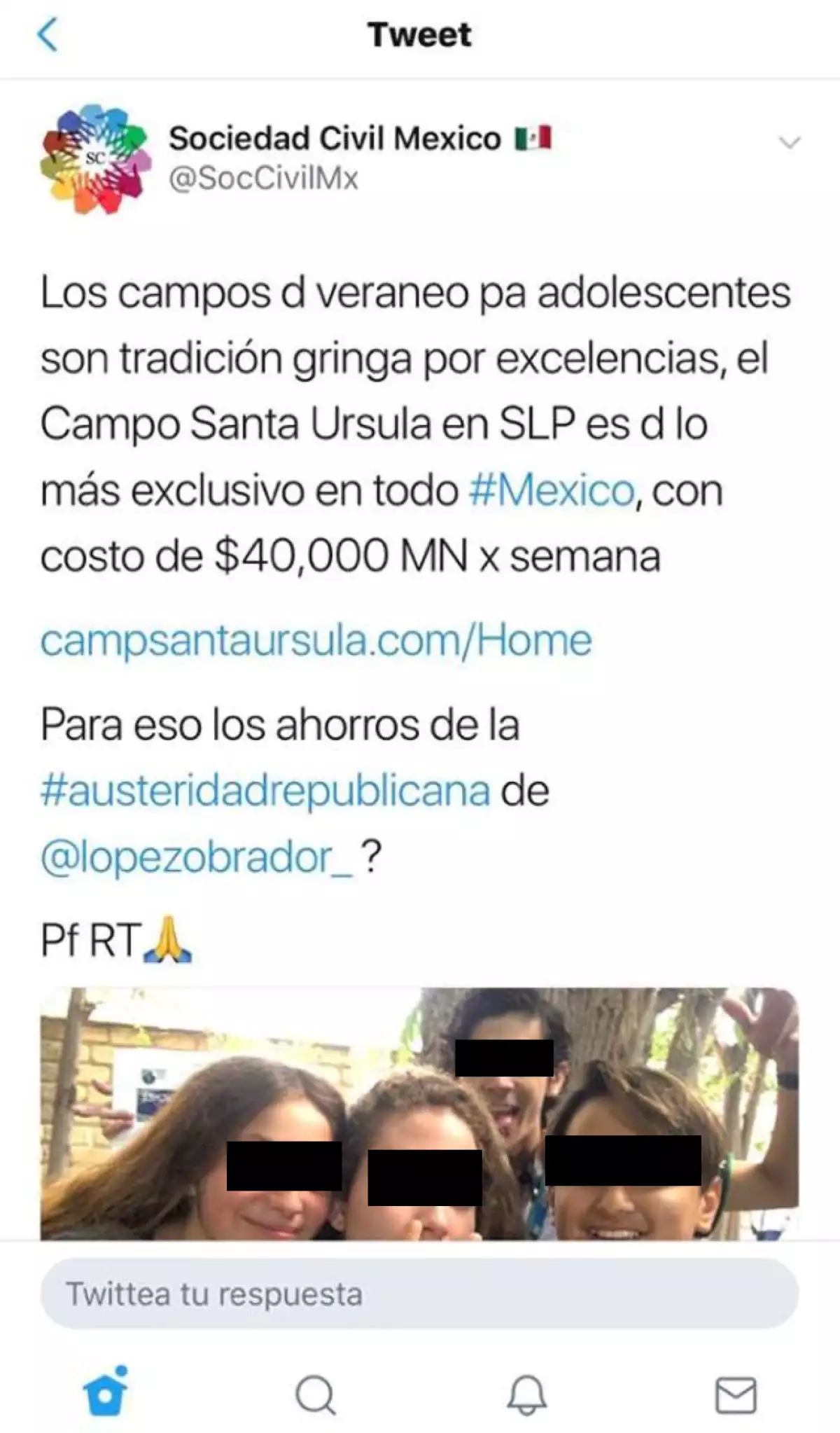Open the #Mexico hashtag
The image size is (840, 1433).
552,490
